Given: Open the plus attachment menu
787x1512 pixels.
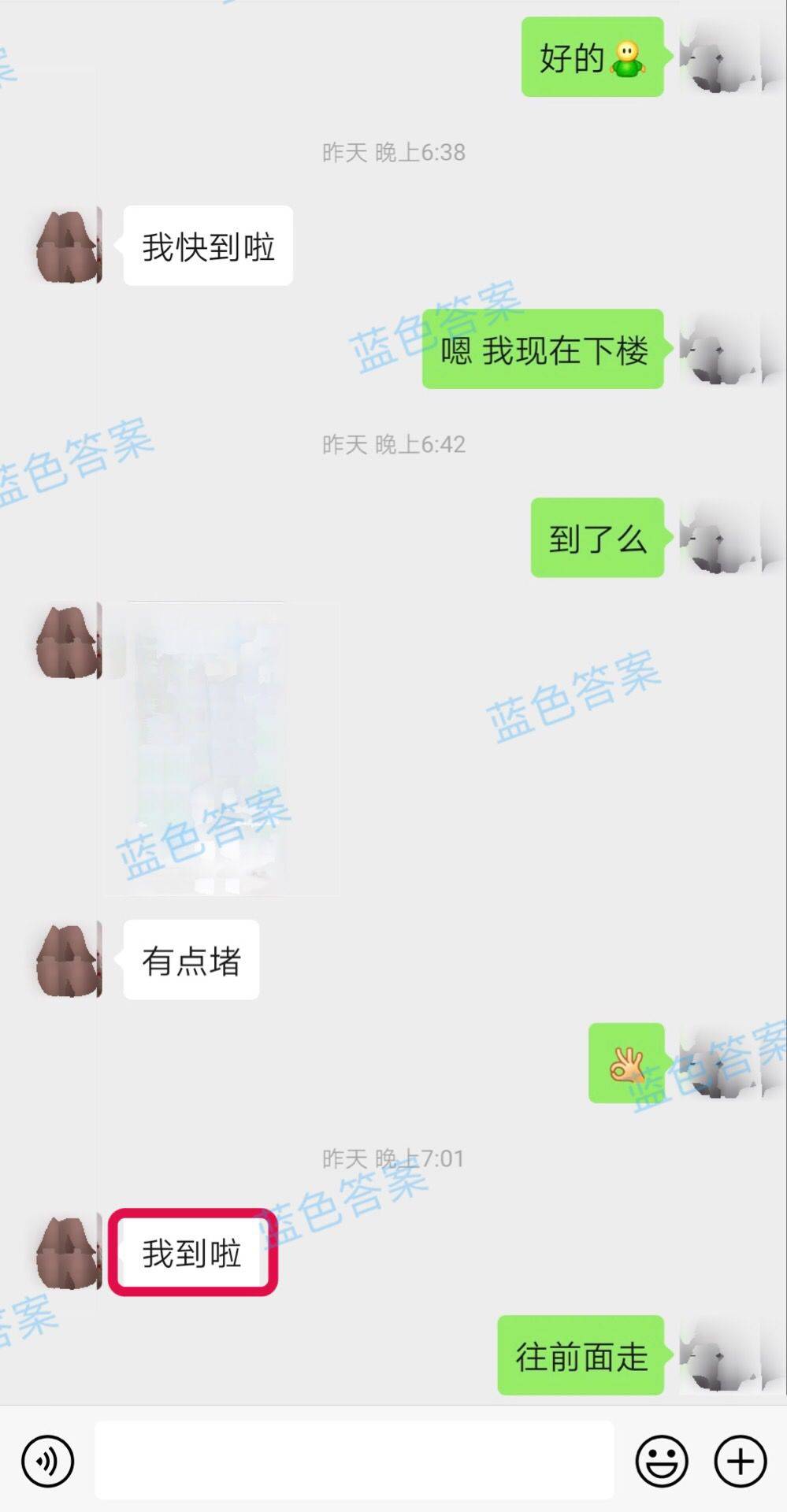Looking at the screenshot, I should [x=738, y=1458].
